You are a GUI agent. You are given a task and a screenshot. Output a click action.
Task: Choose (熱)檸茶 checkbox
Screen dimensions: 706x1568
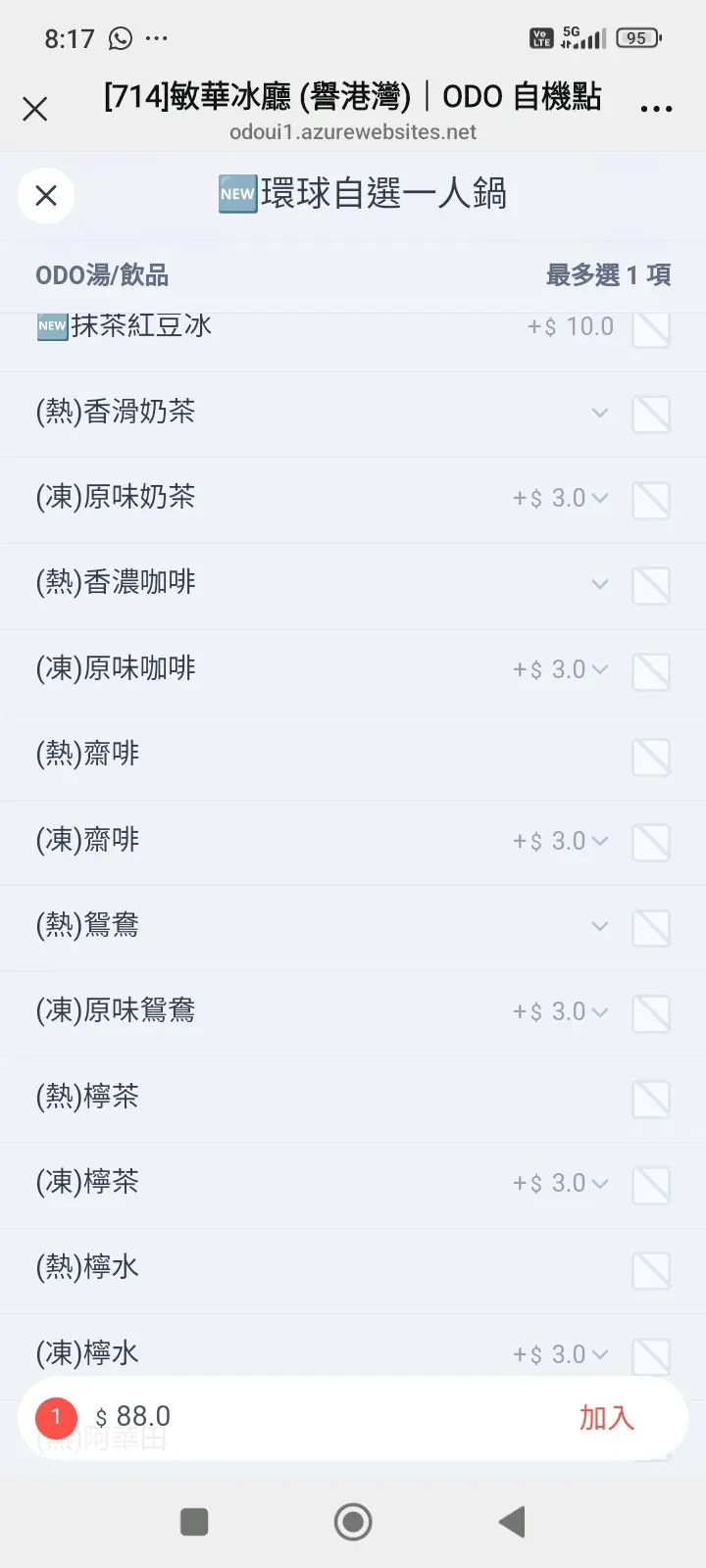[651, 1100]
